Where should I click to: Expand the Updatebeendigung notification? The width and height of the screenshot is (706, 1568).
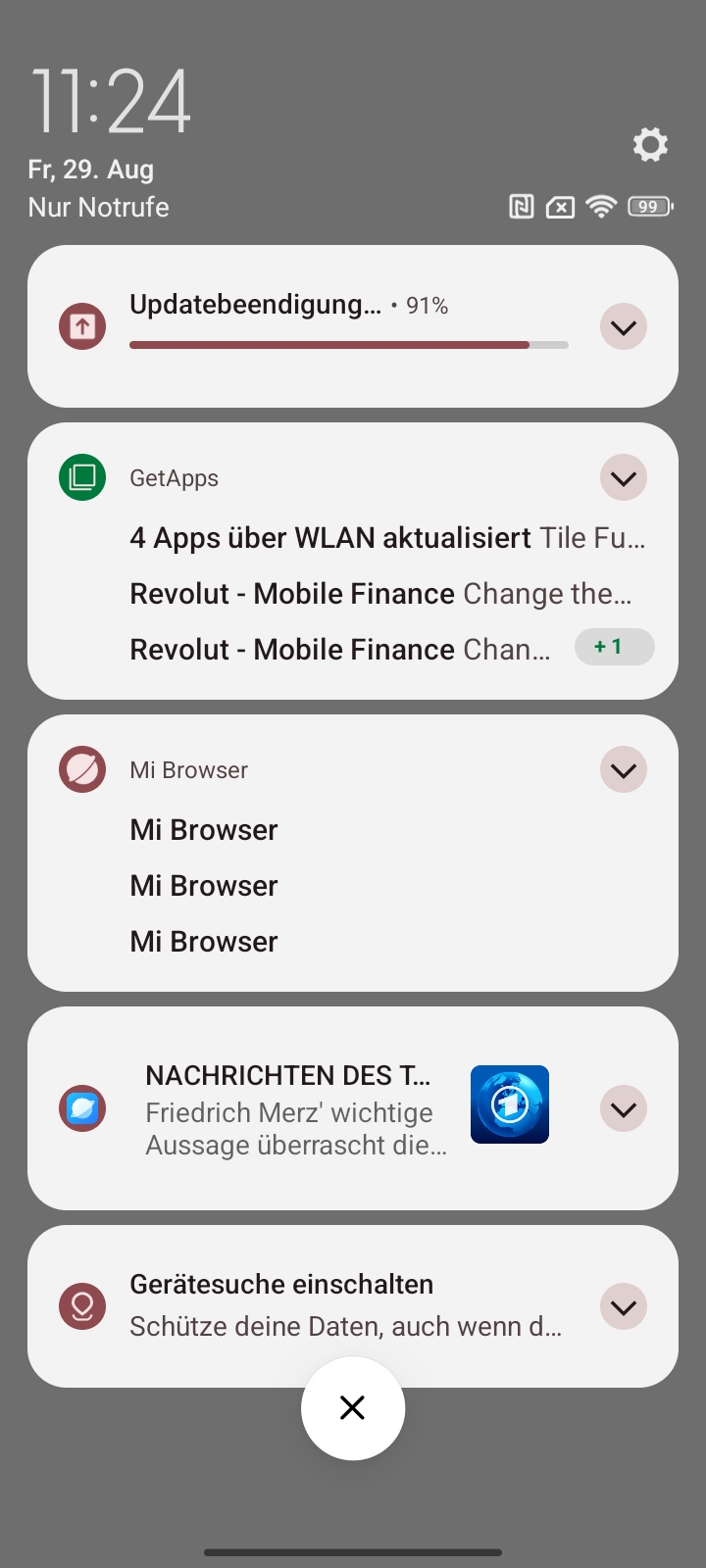624,326
